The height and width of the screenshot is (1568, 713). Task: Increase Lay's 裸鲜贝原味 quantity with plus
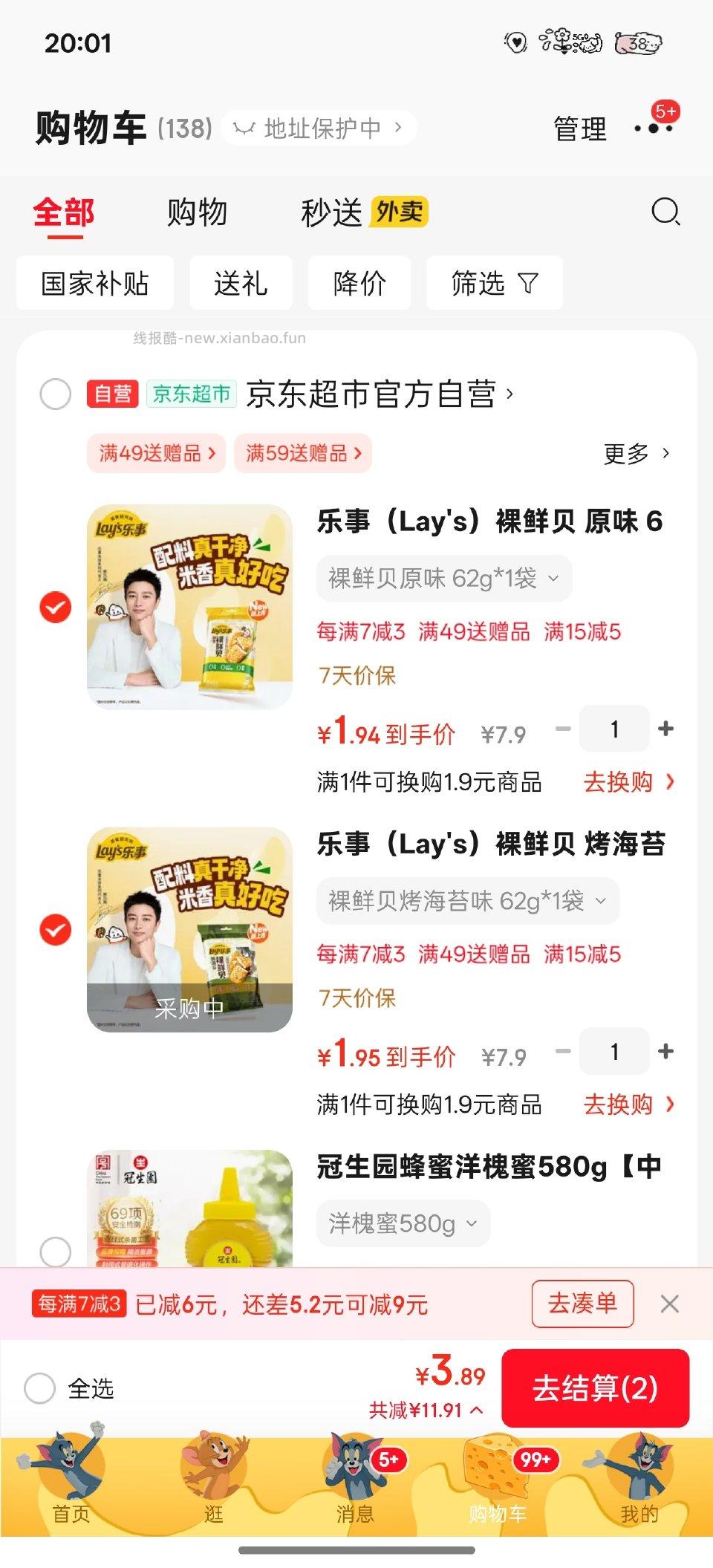tap(666, 730)
